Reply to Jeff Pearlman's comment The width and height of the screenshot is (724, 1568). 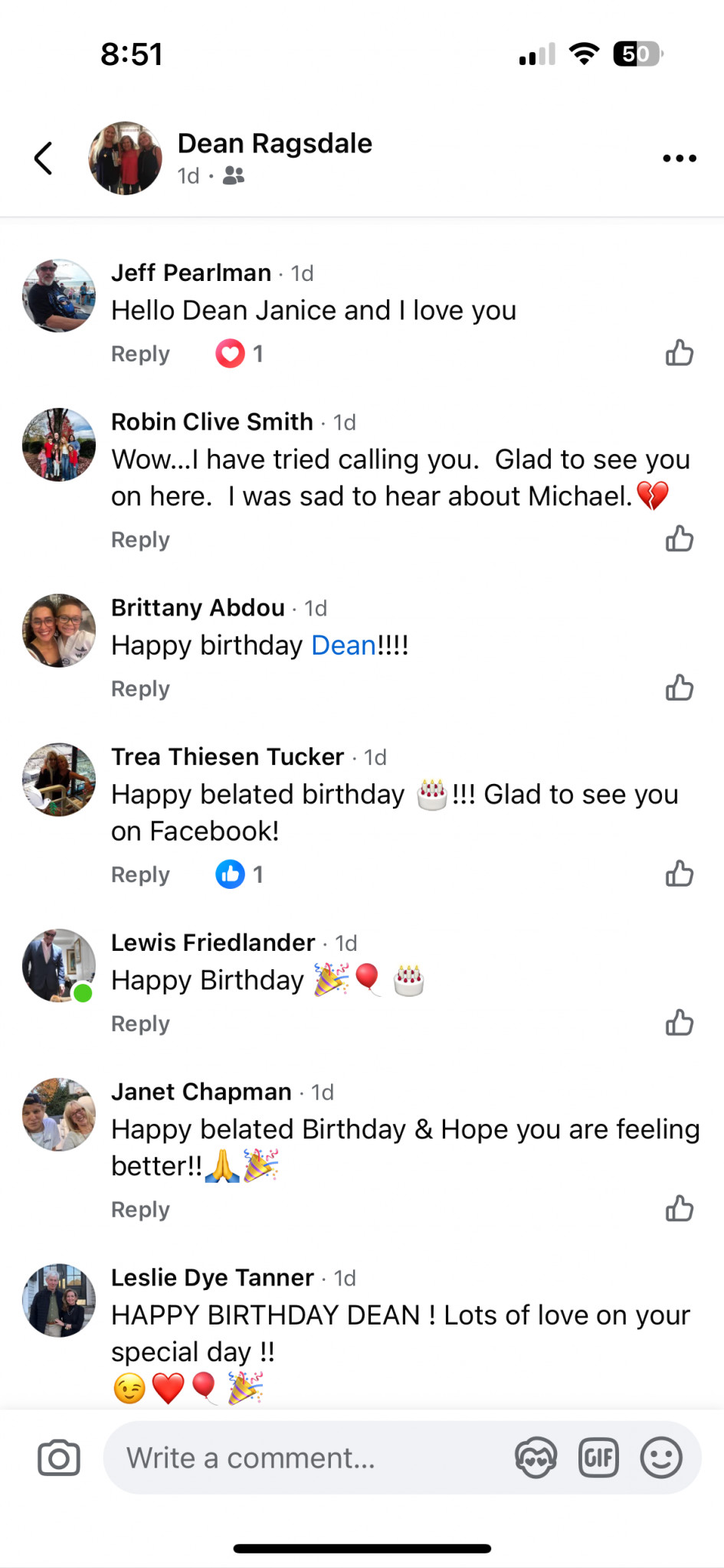tap(140, 354)
